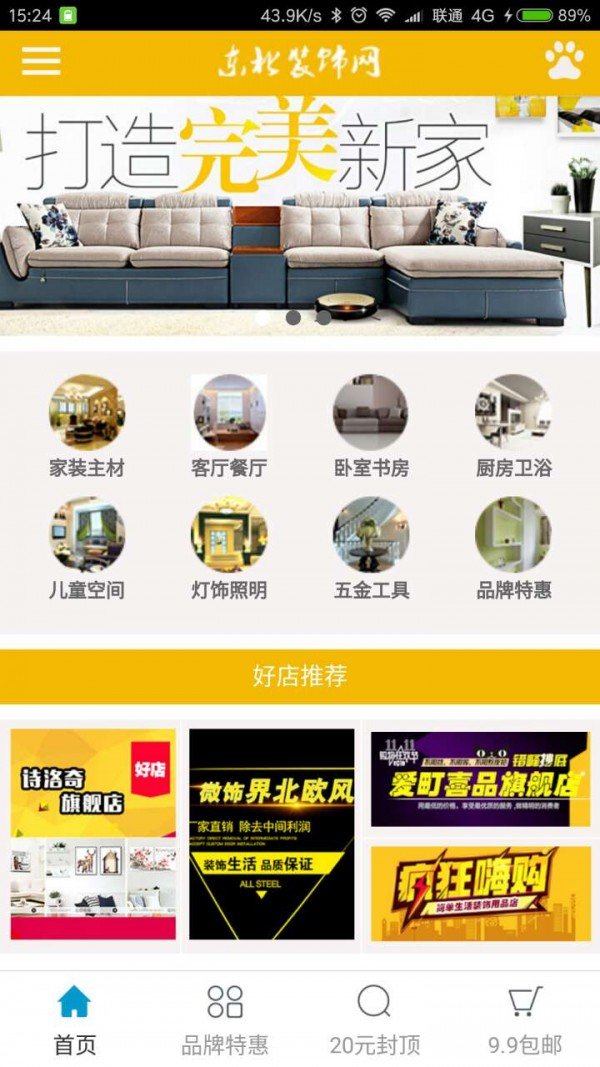This screenshot has width=600, height=1067.
Task: Open the 疯狂嗨购 promotion banner
Action: (x=480, y=892)
